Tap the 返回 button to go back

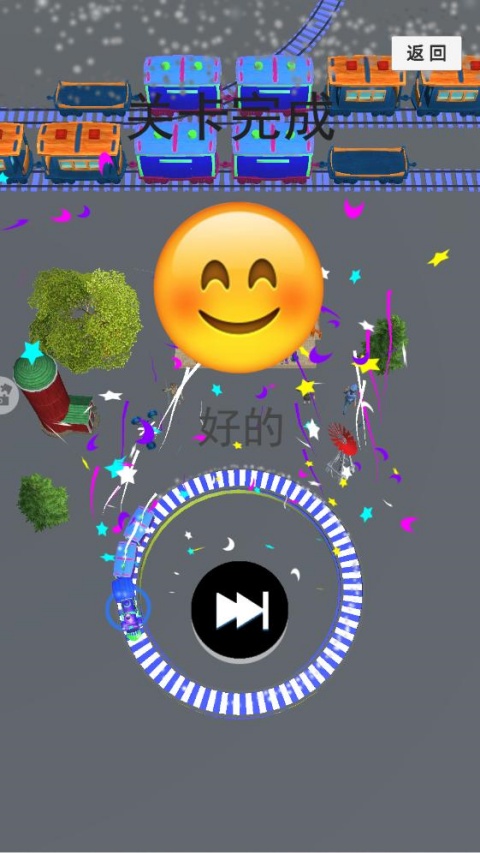(x=426, y=53)
